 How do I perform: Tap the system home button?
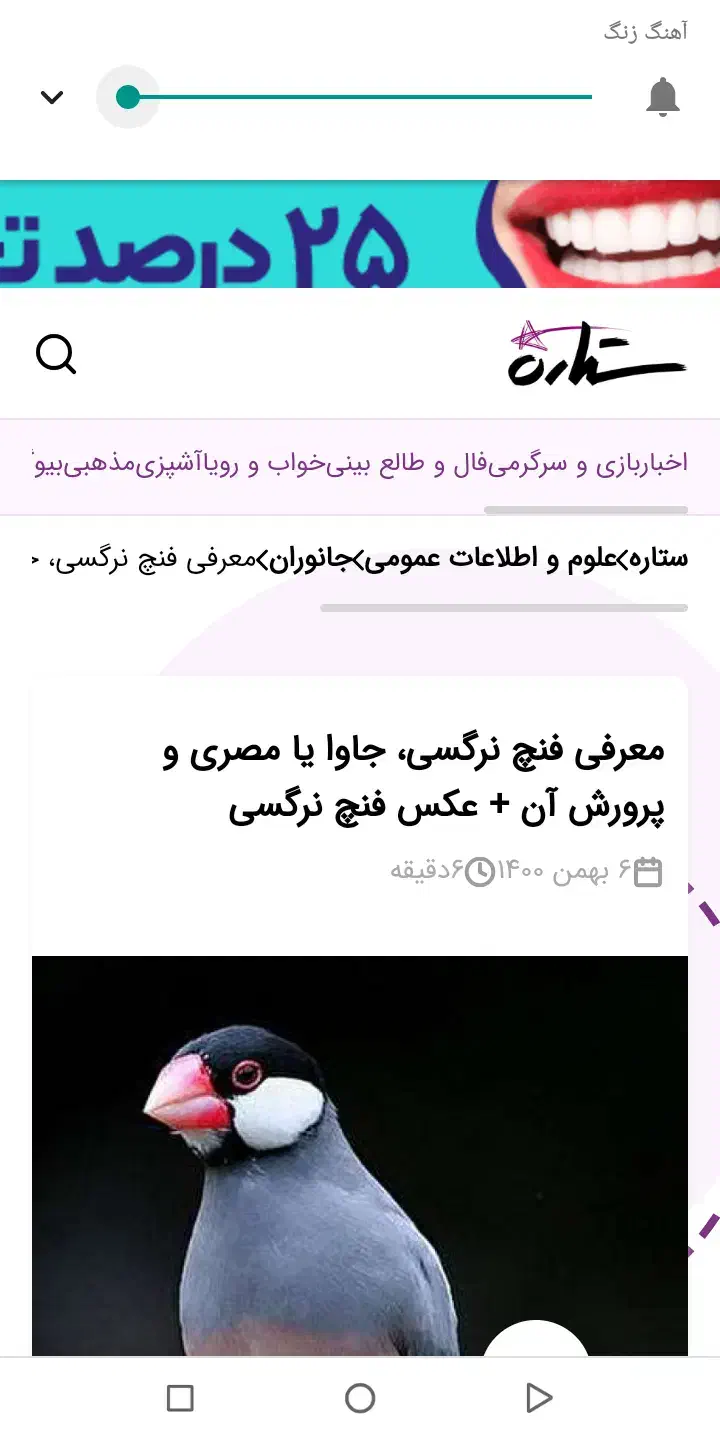click(x=360, y=1398)
